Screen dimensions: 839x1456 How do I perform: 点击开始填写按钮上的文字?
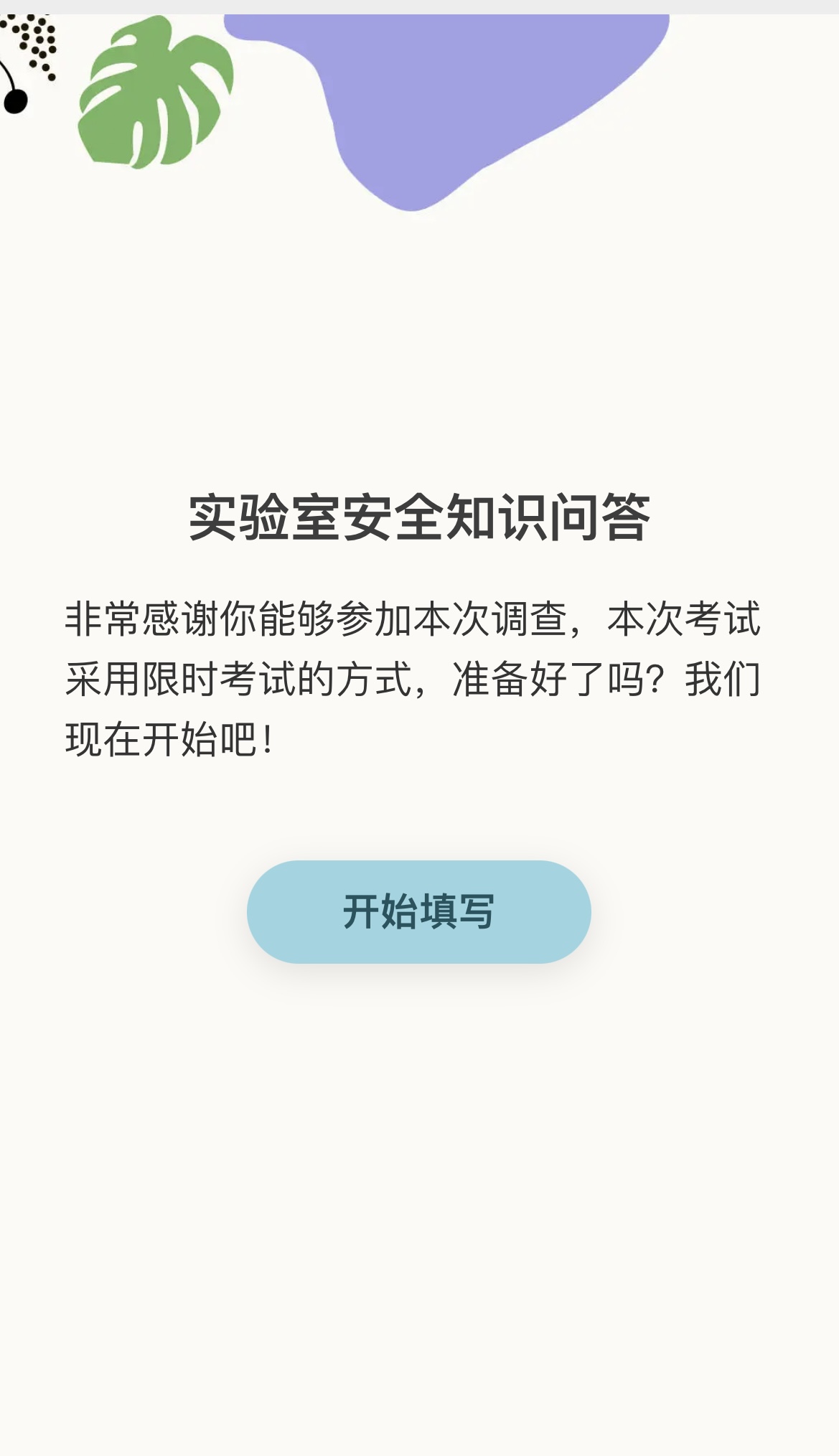[x=419, y=911]
